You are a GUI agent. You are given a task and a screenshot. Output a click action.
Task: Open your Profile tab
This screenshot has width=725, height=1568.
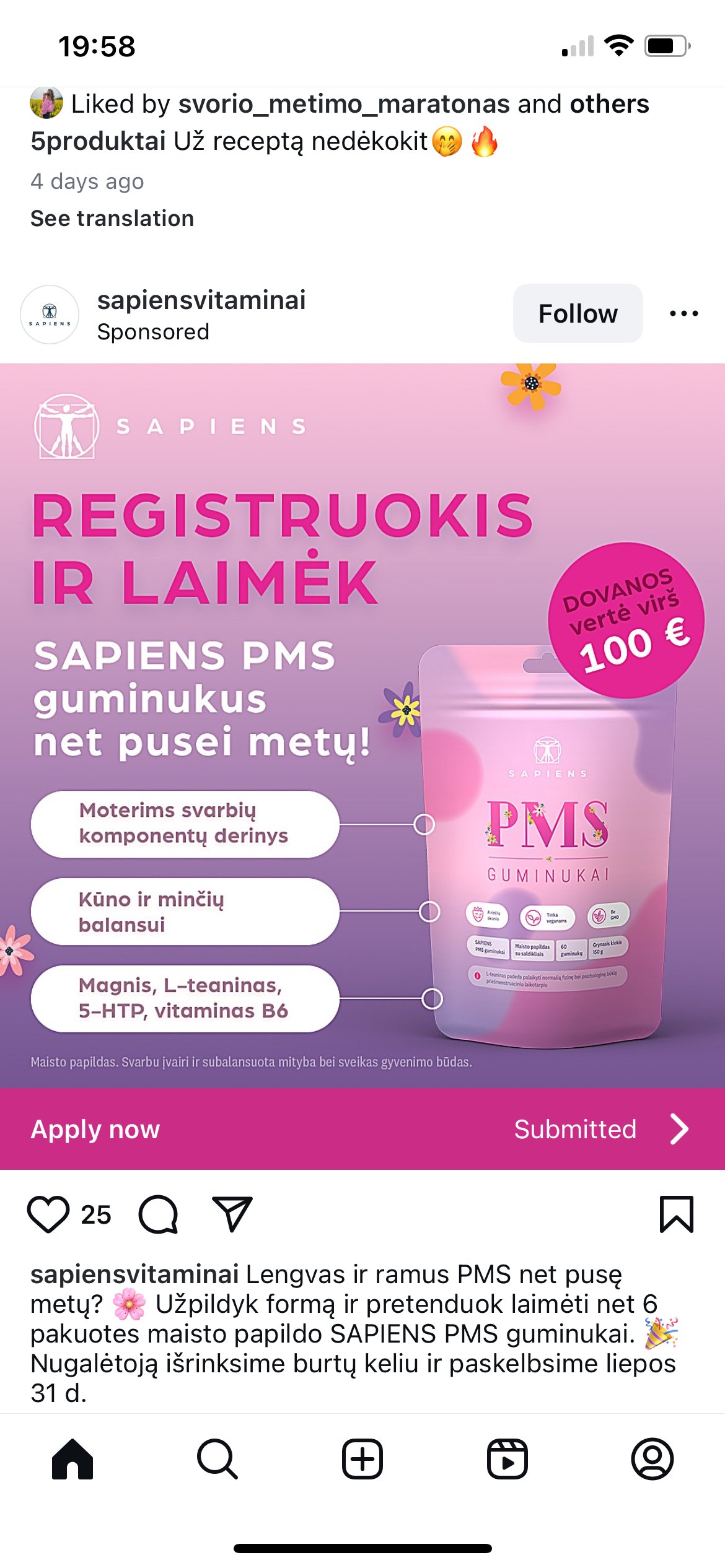(652, 1458)
